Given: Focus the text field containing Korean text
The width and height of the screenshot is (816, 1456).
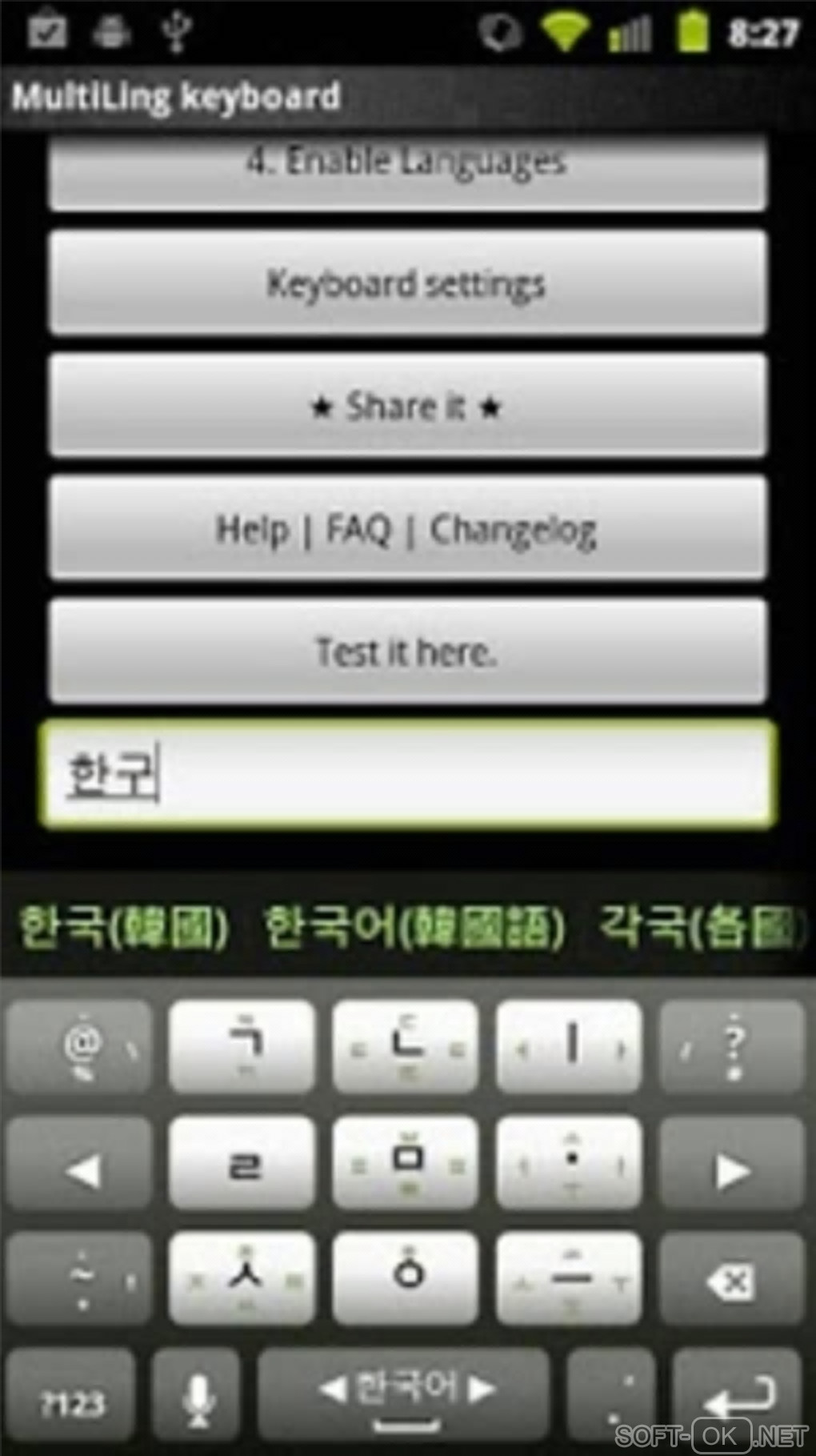Looking at the screenshot, I should [407, 774].
